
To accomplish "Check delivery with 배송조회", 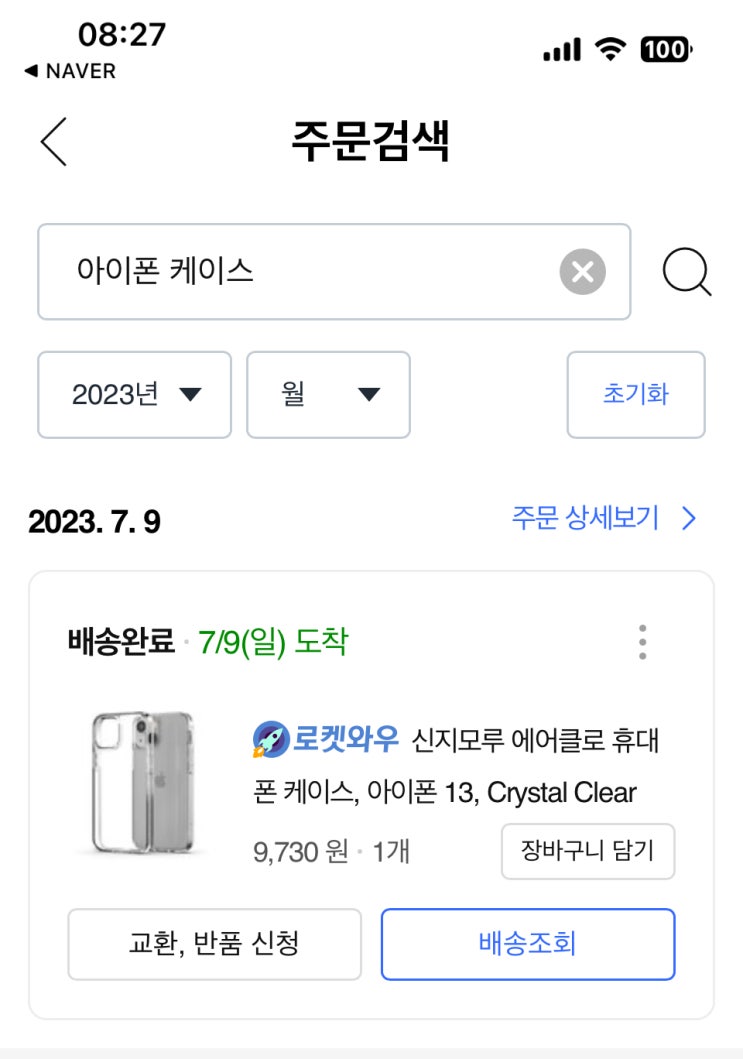I will 528,944.
